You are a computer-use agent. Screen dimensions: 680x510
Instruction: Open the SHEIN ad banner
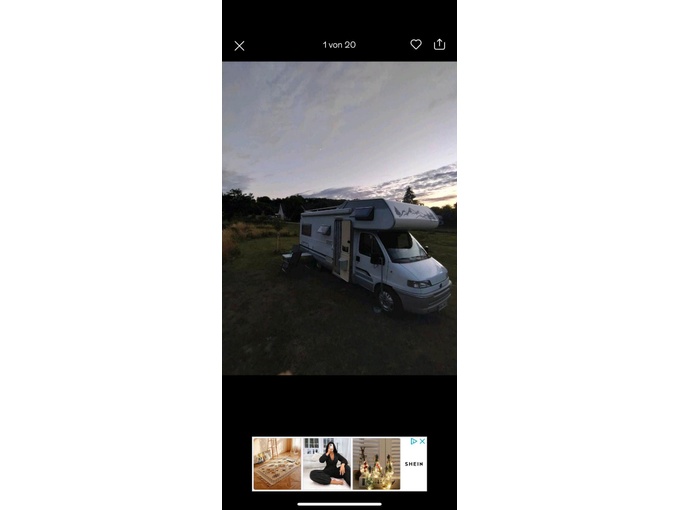338,464
